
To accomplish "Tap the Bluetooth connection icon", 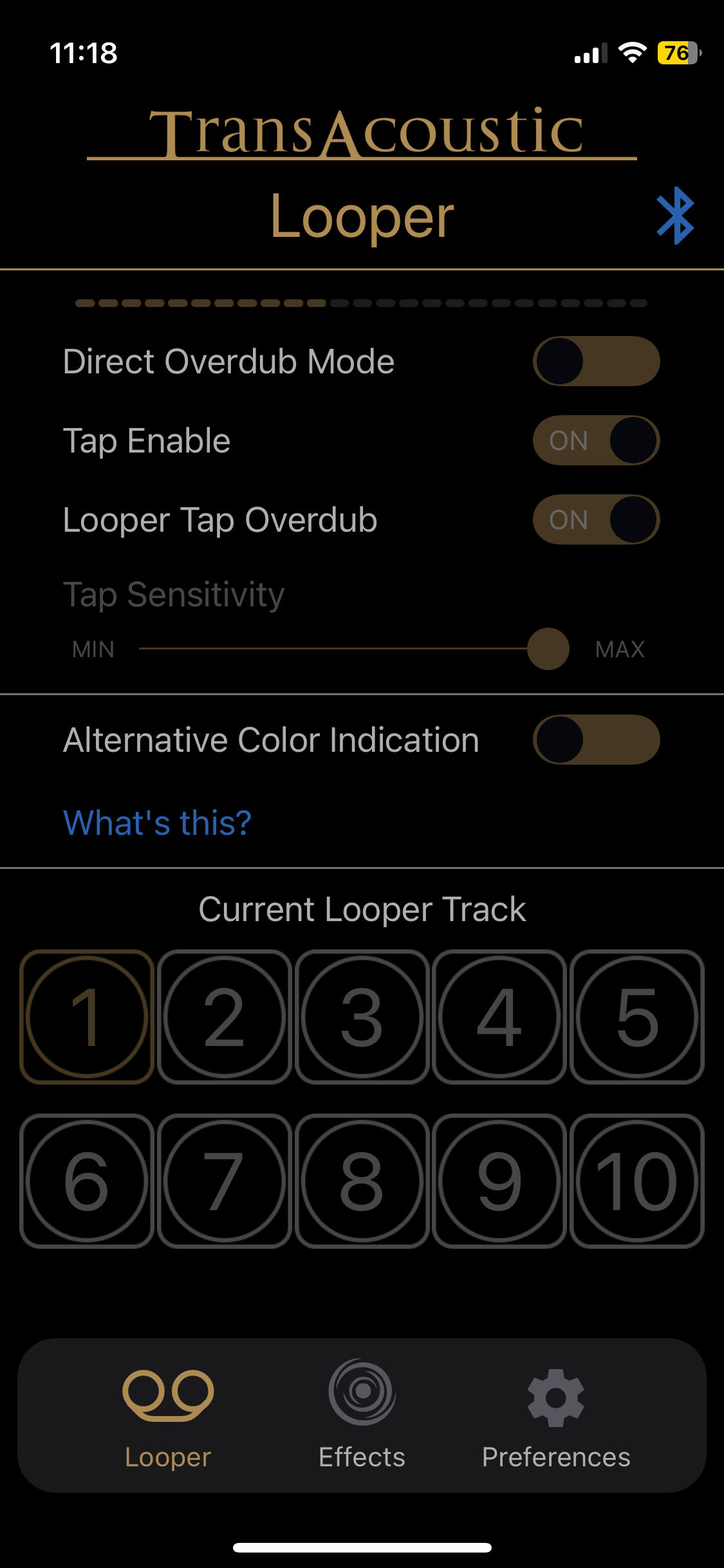I will point(674,217).
